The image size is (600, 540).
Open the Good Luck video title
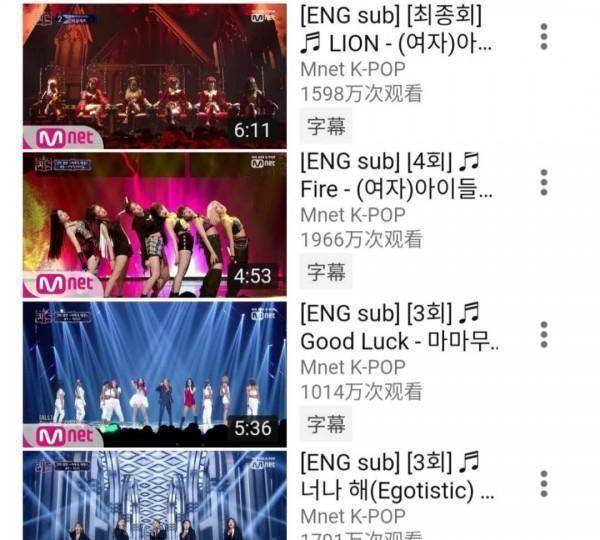[398, 327]
